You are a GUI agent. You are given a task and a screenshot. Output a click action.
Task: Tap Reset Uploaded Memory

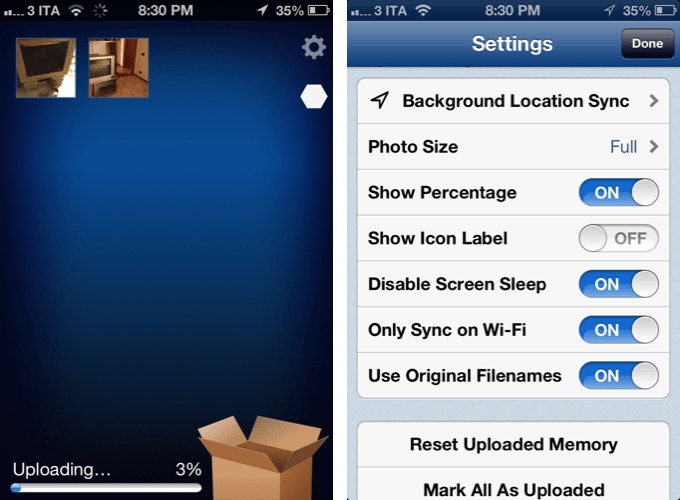point(513,444)
